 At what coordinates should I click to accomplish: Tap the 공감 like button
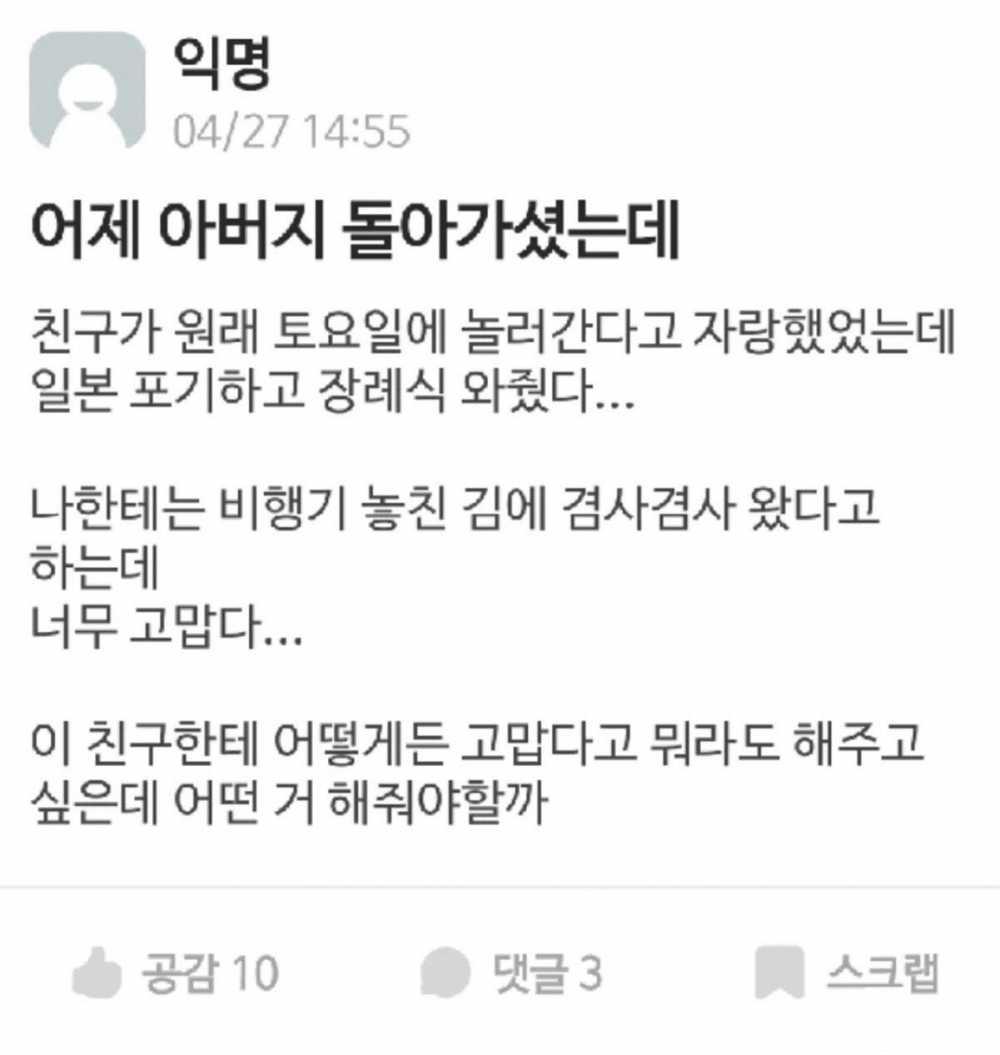pos(175,973)
